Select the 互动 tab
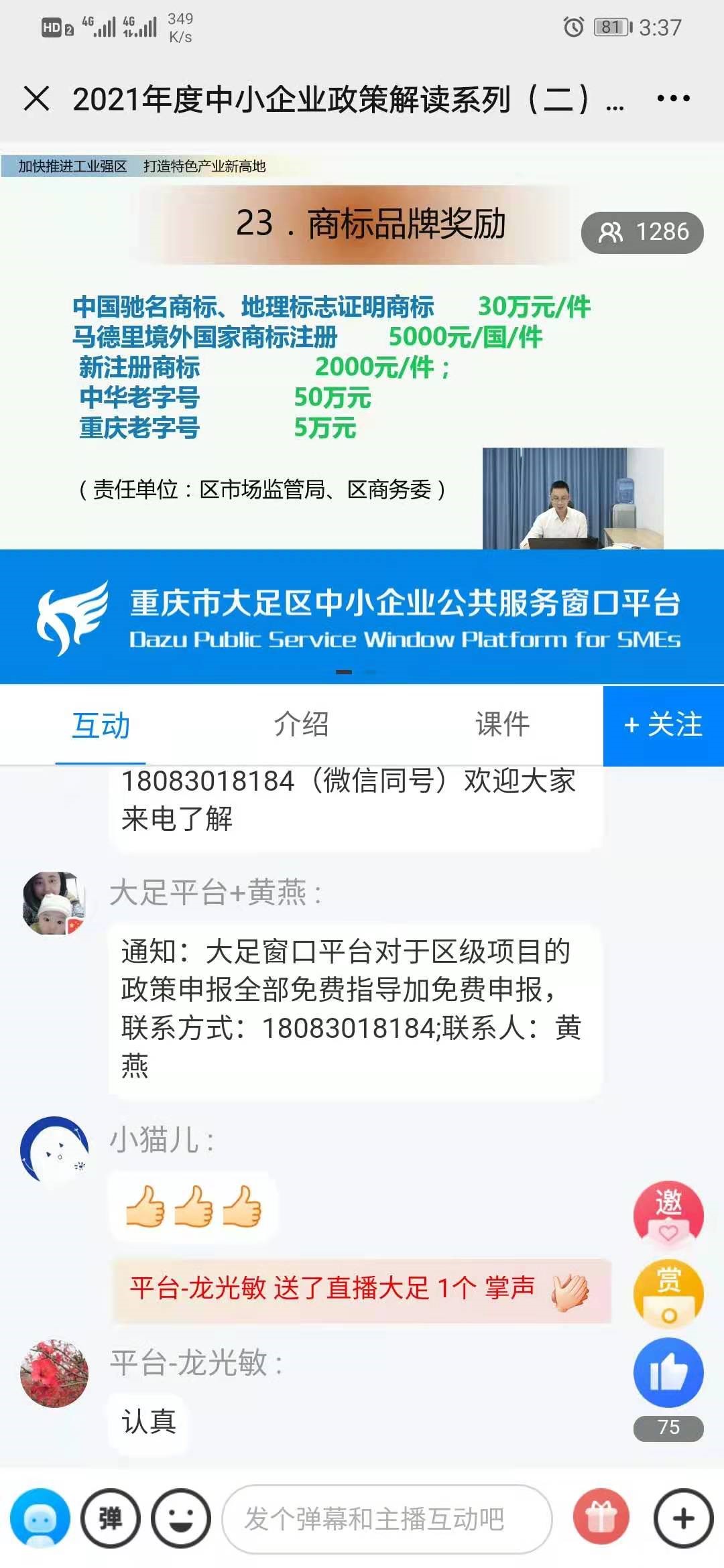The width and height of the screenshot is (724, 1568). (x=101, y=725)
